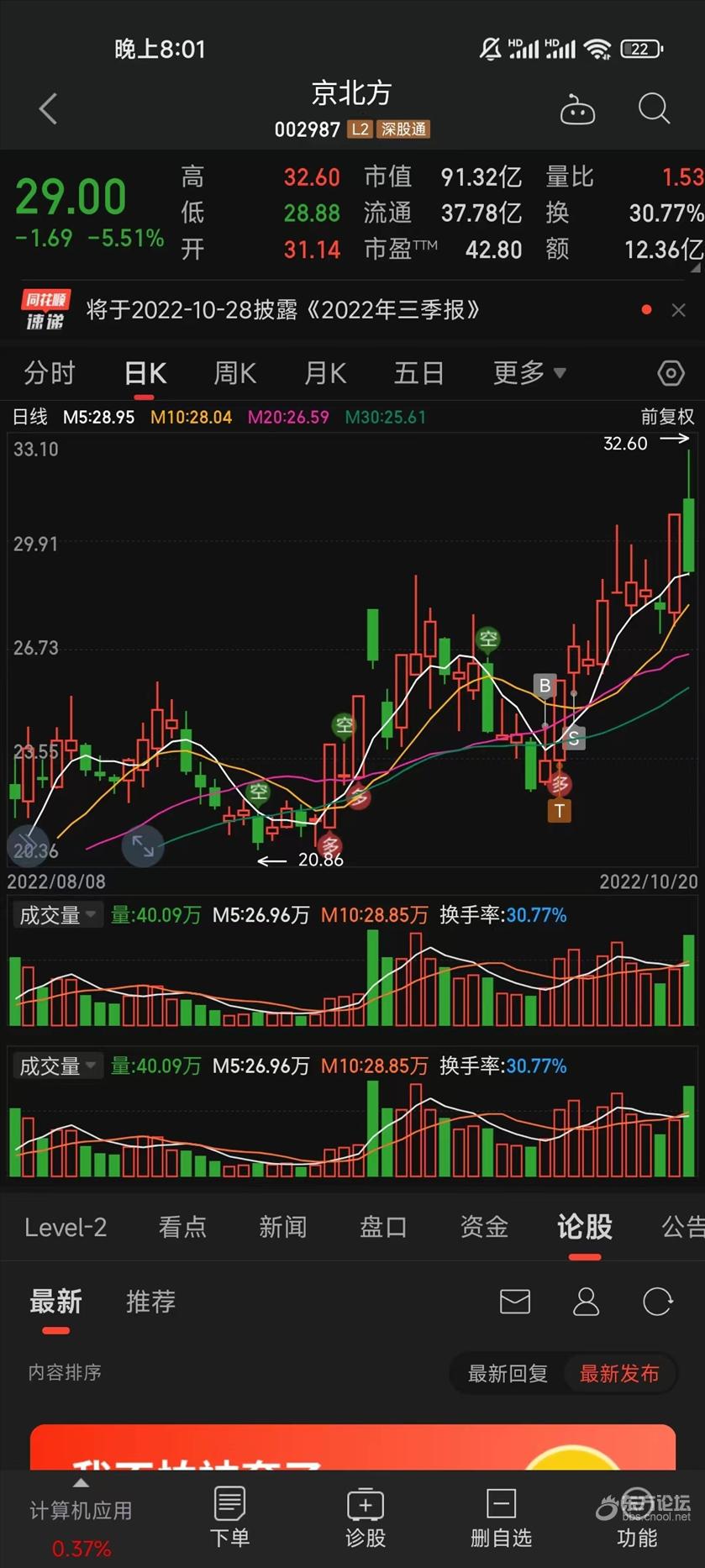Open the search magnifier icon

coord(654,109)
